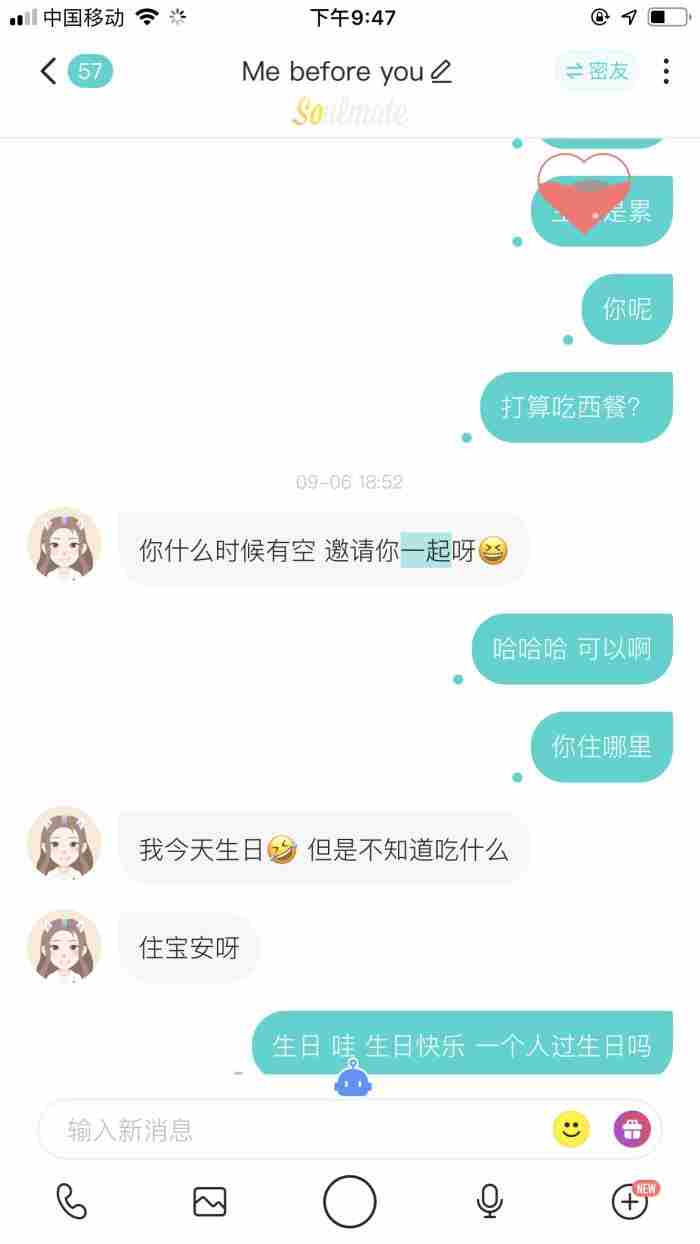Go back to the chat list

point(48,71)
